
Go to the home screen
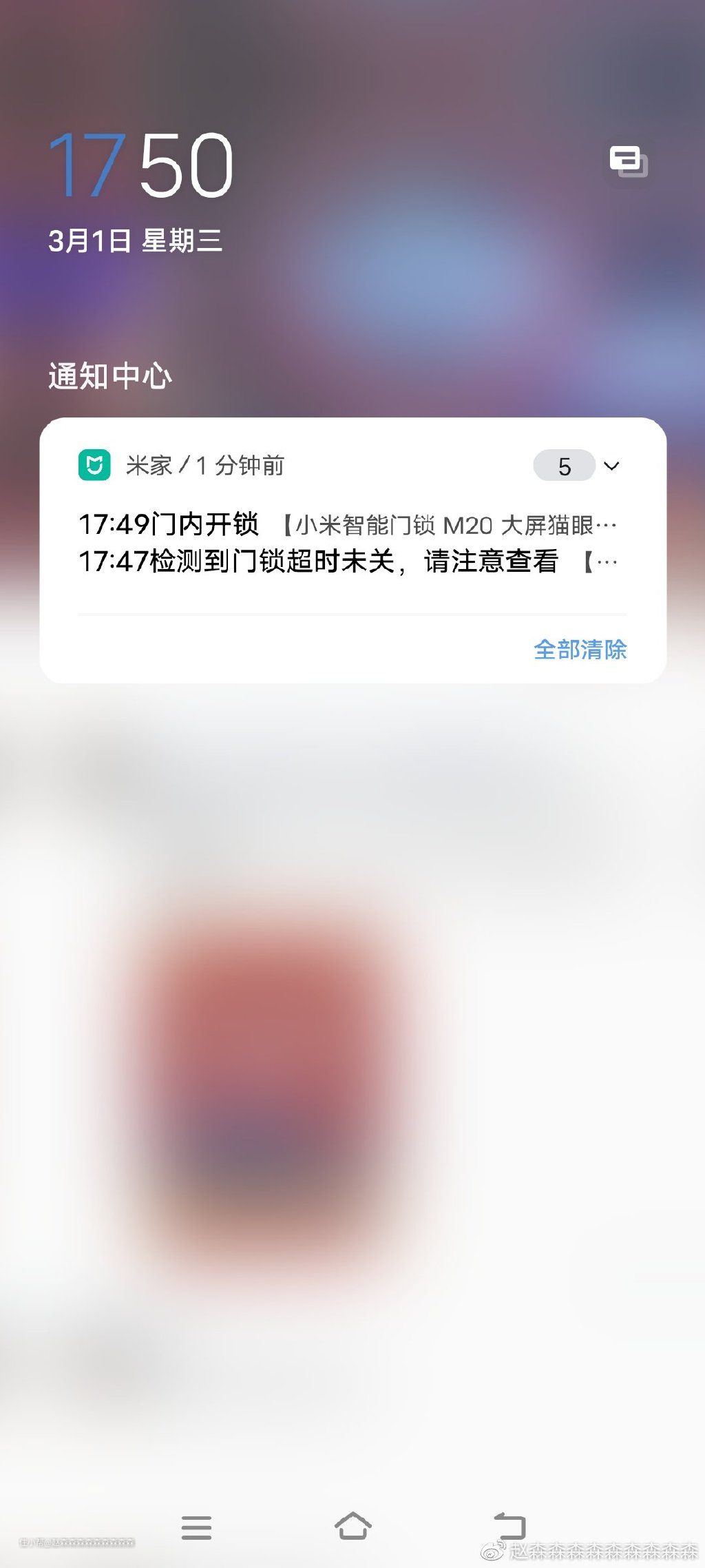pyautogui.click(x=352, y=1526)
